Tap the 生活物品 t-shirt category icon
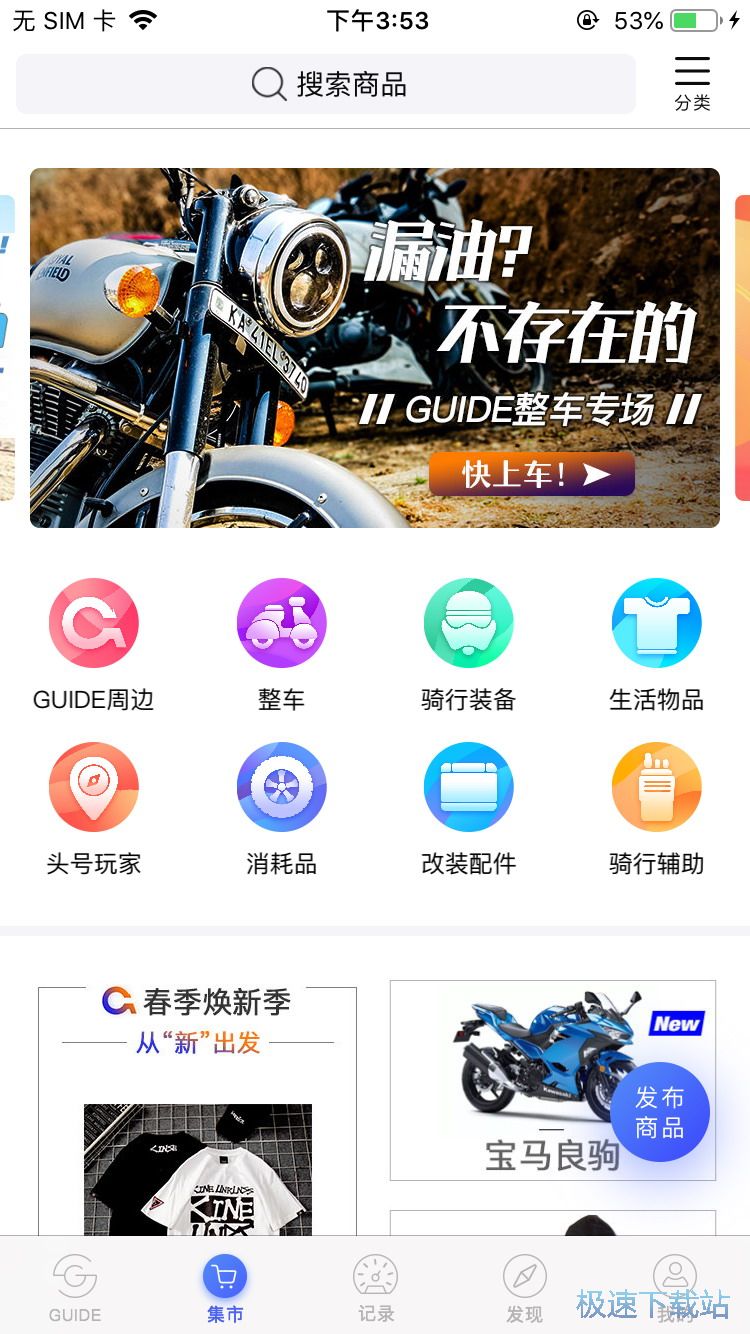This screenshot has width=750, height=1334. [656, 622]
